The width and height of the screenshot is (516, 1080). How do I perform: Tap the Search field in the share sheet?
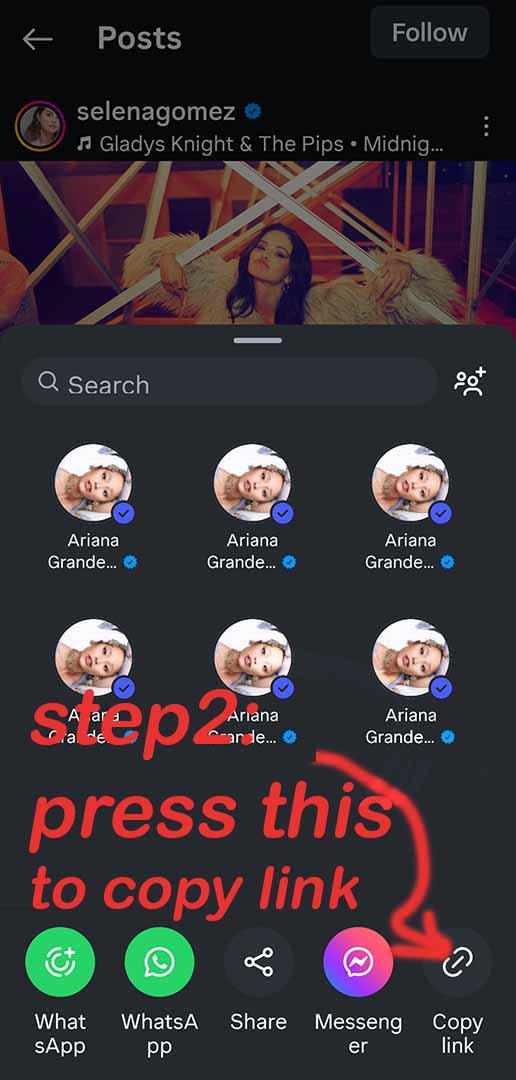point(229,382)
